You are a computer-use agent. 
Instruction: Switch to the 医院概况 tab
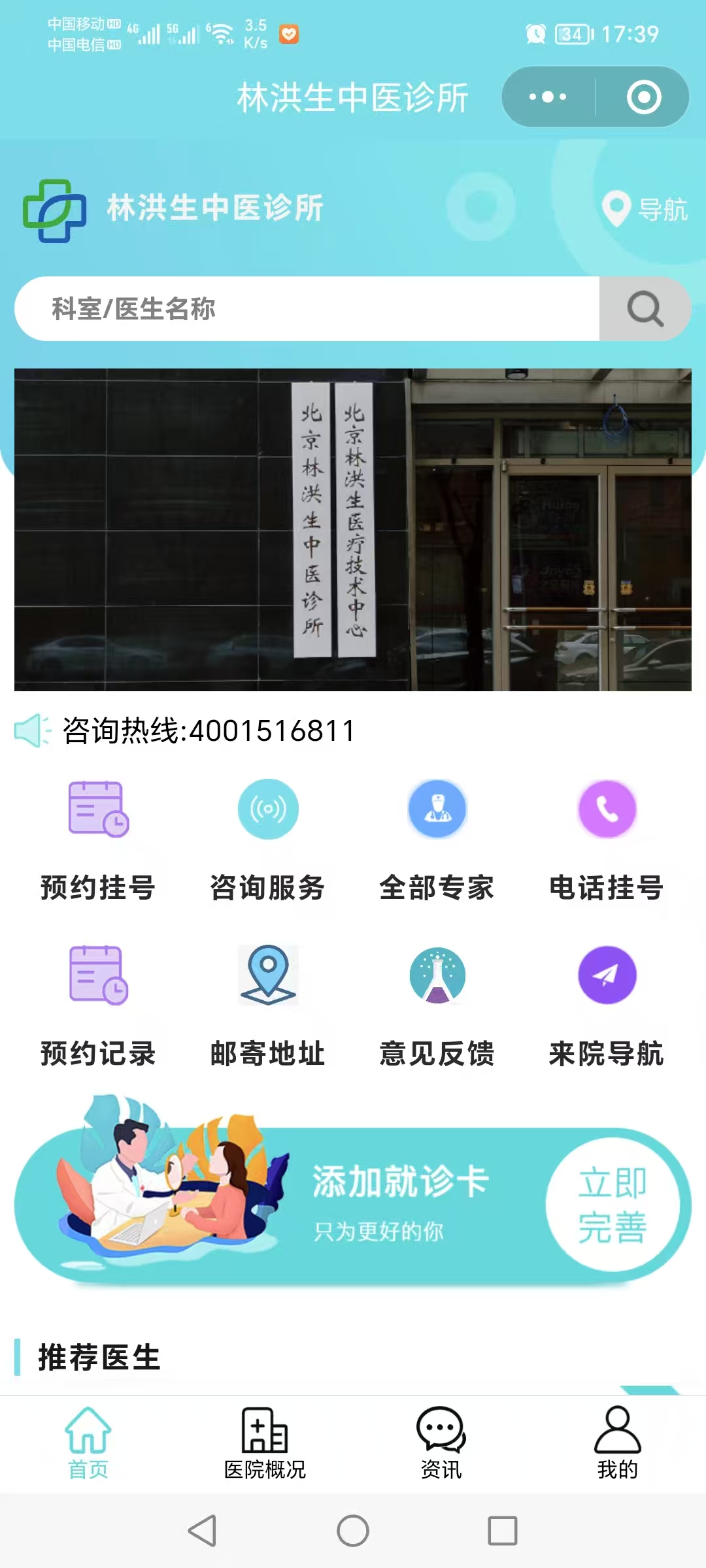point(265,1443)
